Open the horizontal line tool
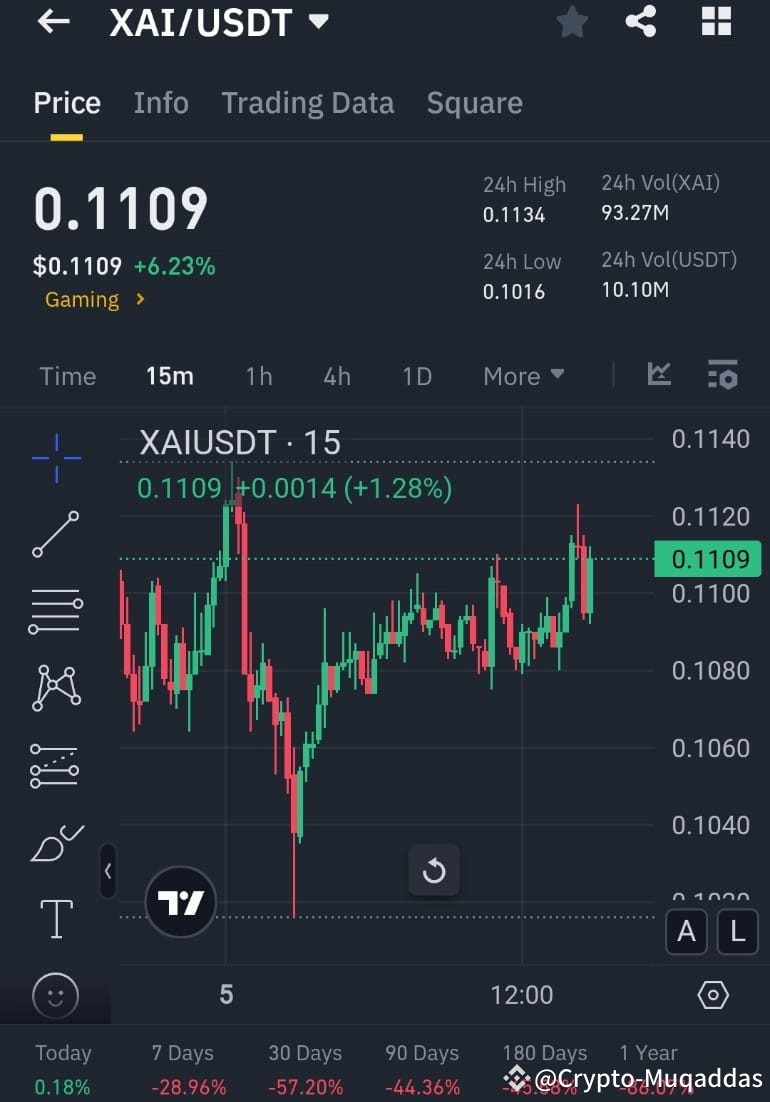 [55, 610]
